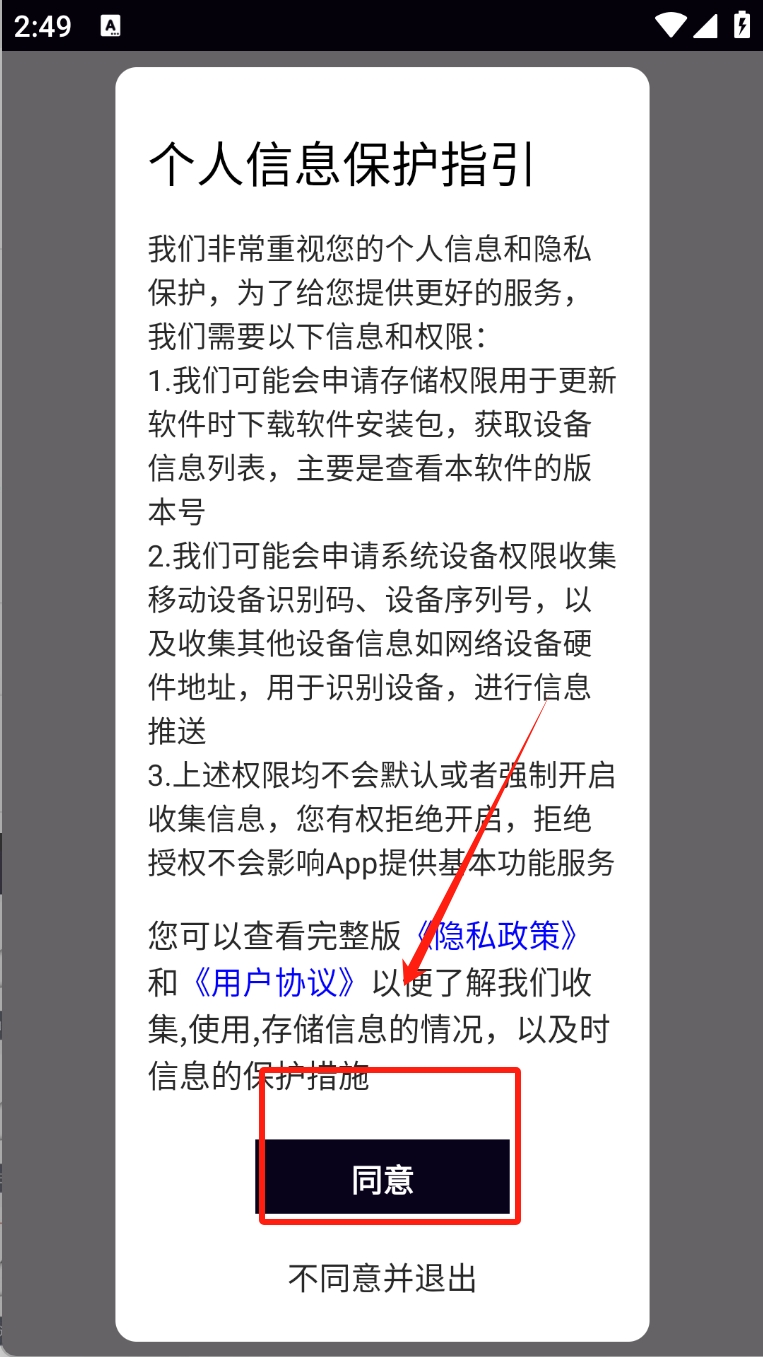Tap the 同意 agree button
Image resolution: width=763 pixels, height=1357 pixels.
point(383,1178)
